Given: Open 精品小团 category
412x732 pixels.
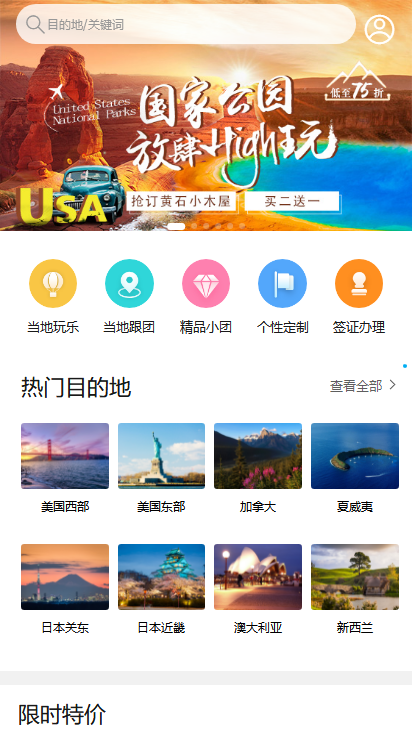Looking at the screenshot, I should (206, 297).
